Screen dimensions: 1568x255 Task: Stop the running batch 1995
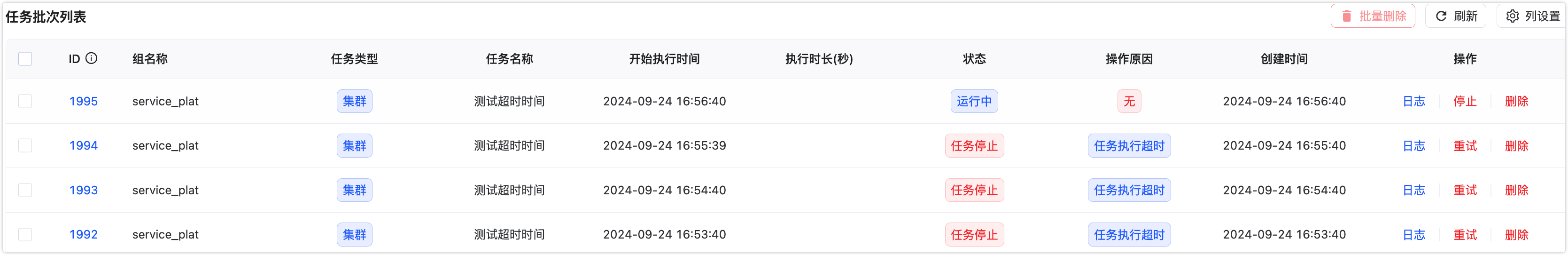1465,101
